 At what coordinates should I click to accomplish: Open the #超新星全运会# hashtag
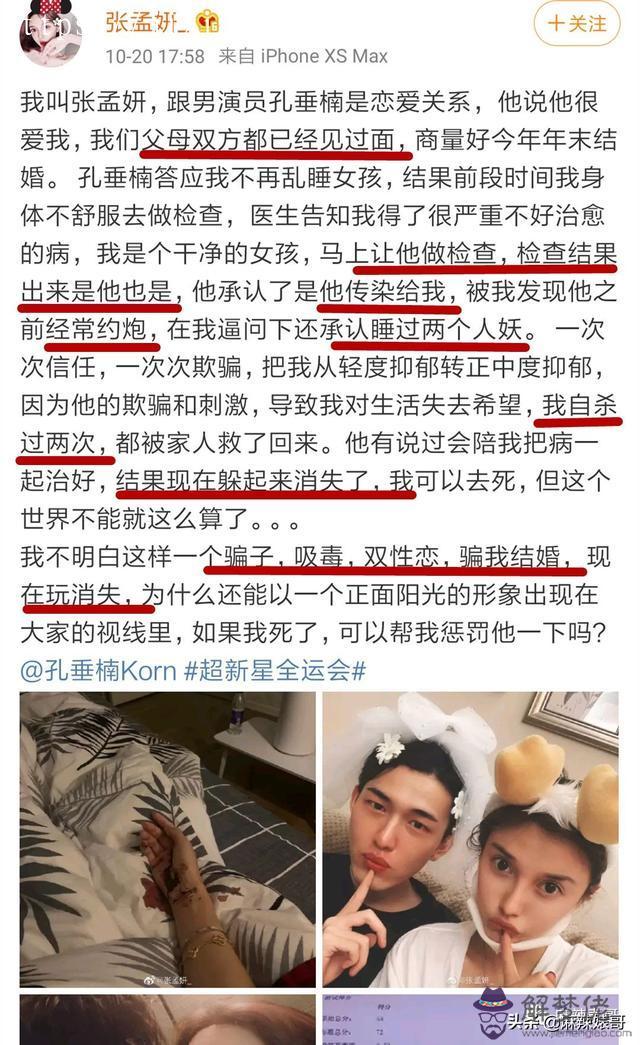coord(274,669)
